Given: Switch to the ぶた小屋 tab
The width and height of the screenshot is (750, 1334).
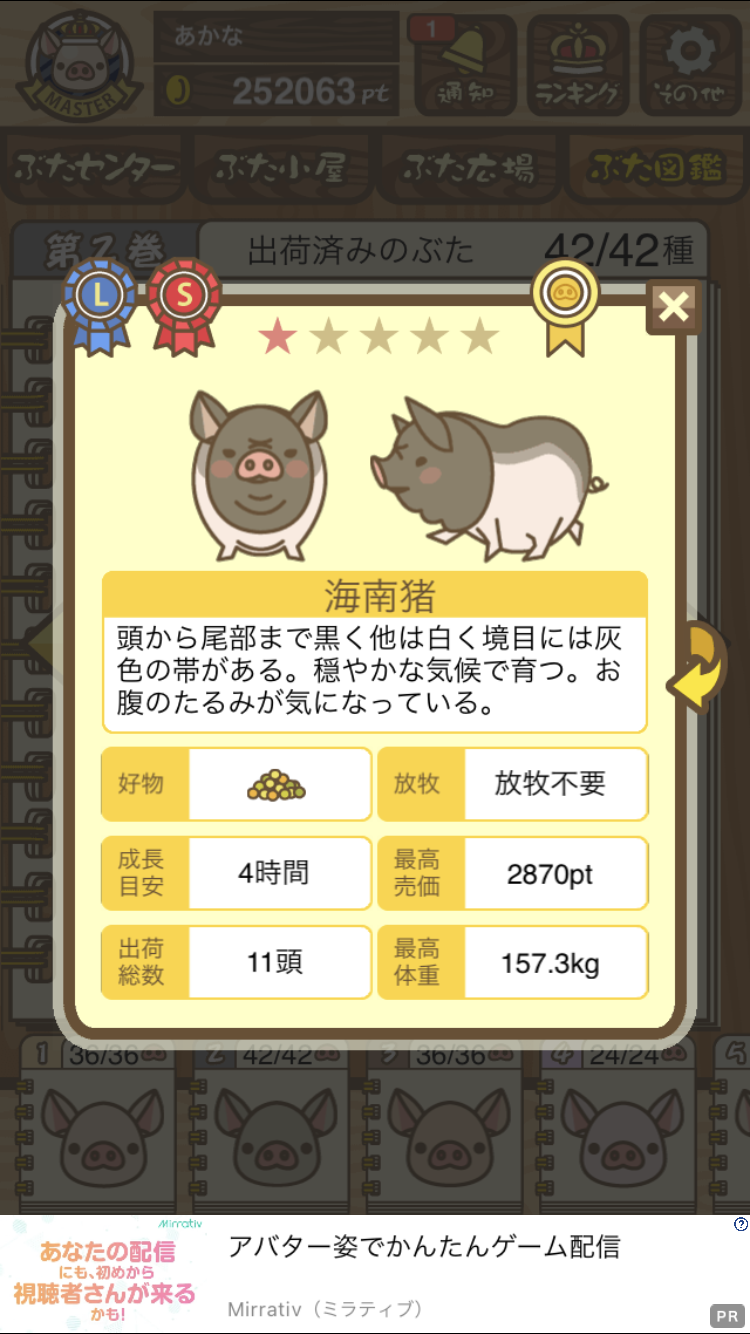Looking at the screenshot, I should 281,168.
